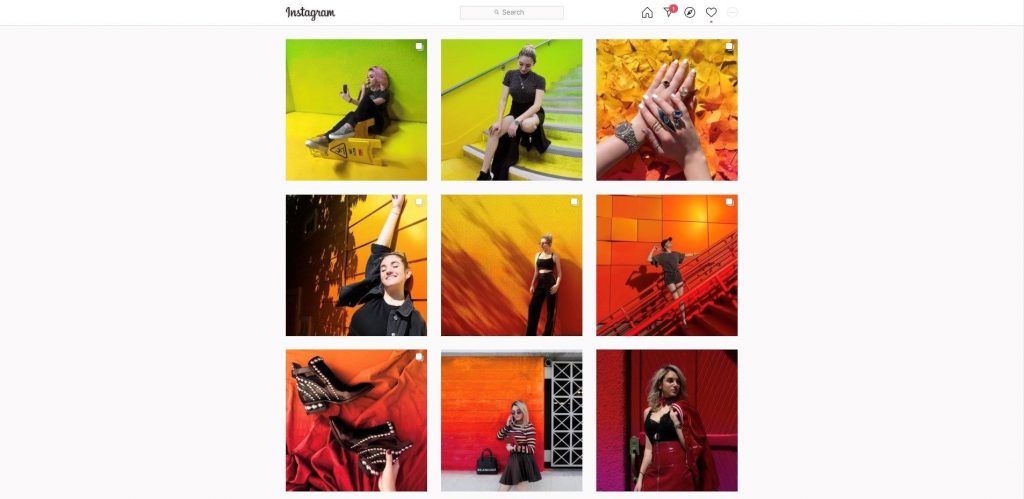Image resolution: width=1024 pixels, height=499 pixels.
Task: Go to Instagram logo home link
Action: (x=310, y=13)
